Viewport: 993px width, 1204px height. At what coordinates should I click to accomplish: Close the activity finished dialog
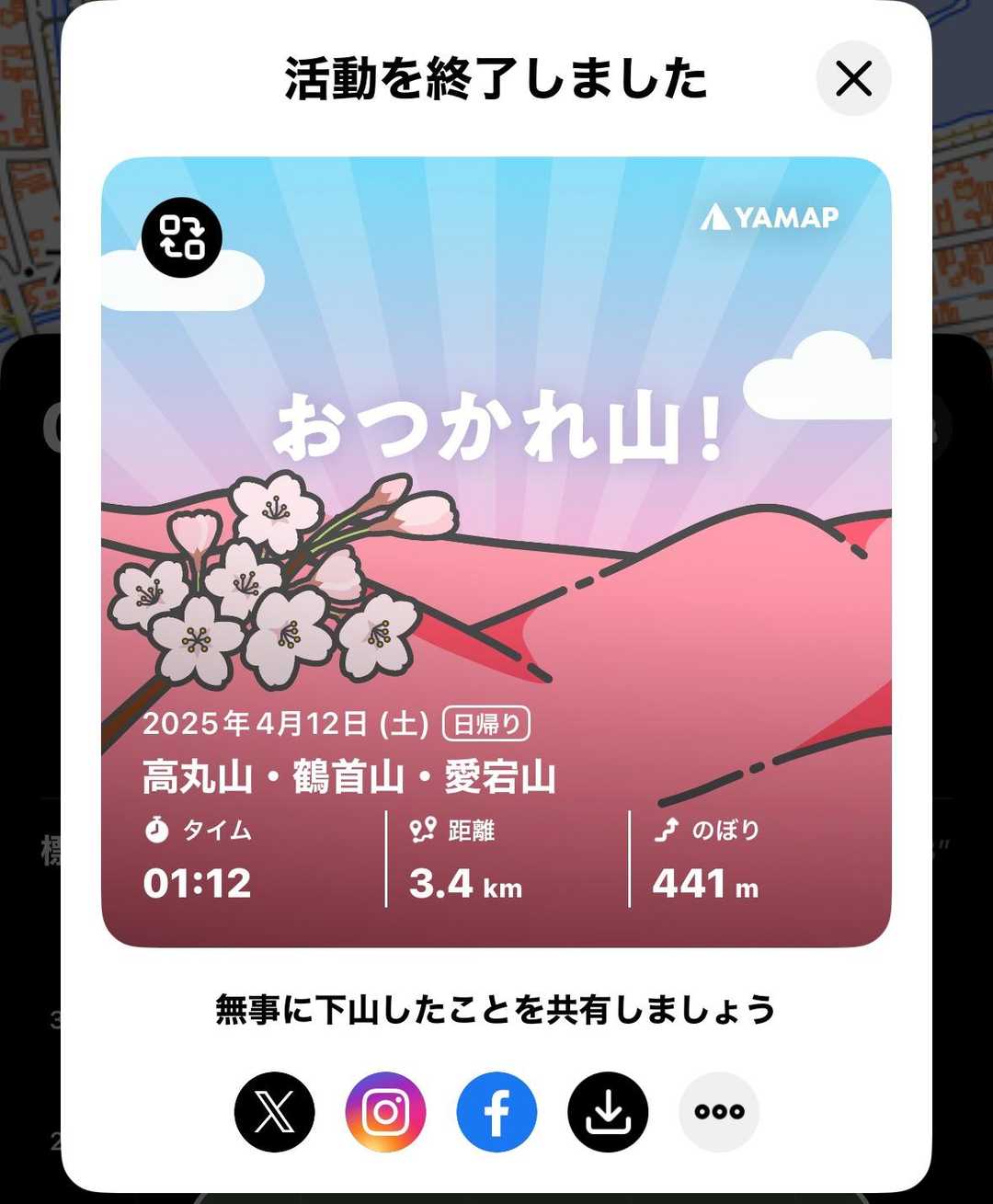tap(853, 79)
